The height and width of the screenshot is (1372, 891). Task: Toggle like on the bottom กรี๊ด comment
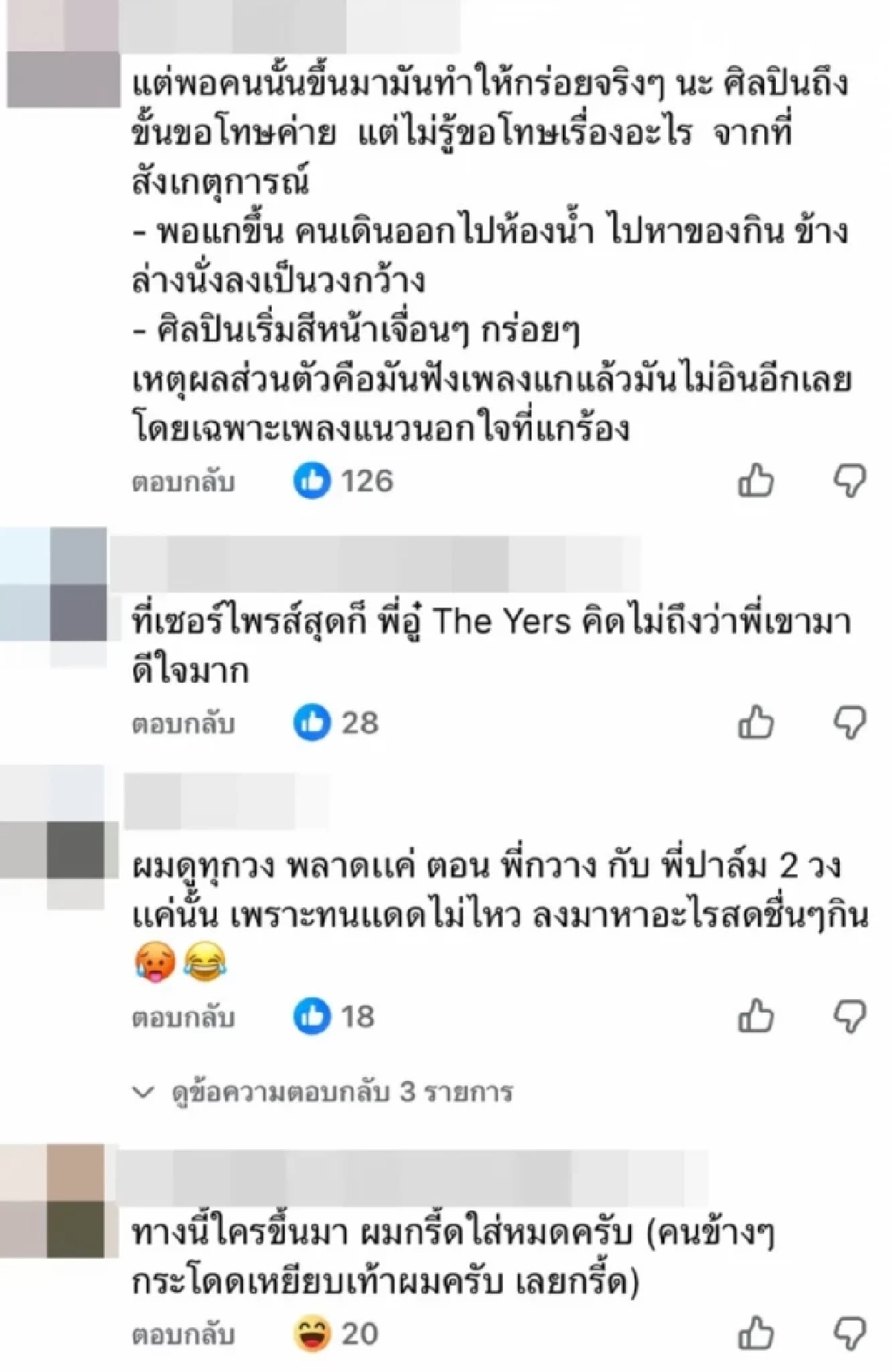pos(757,1330)
